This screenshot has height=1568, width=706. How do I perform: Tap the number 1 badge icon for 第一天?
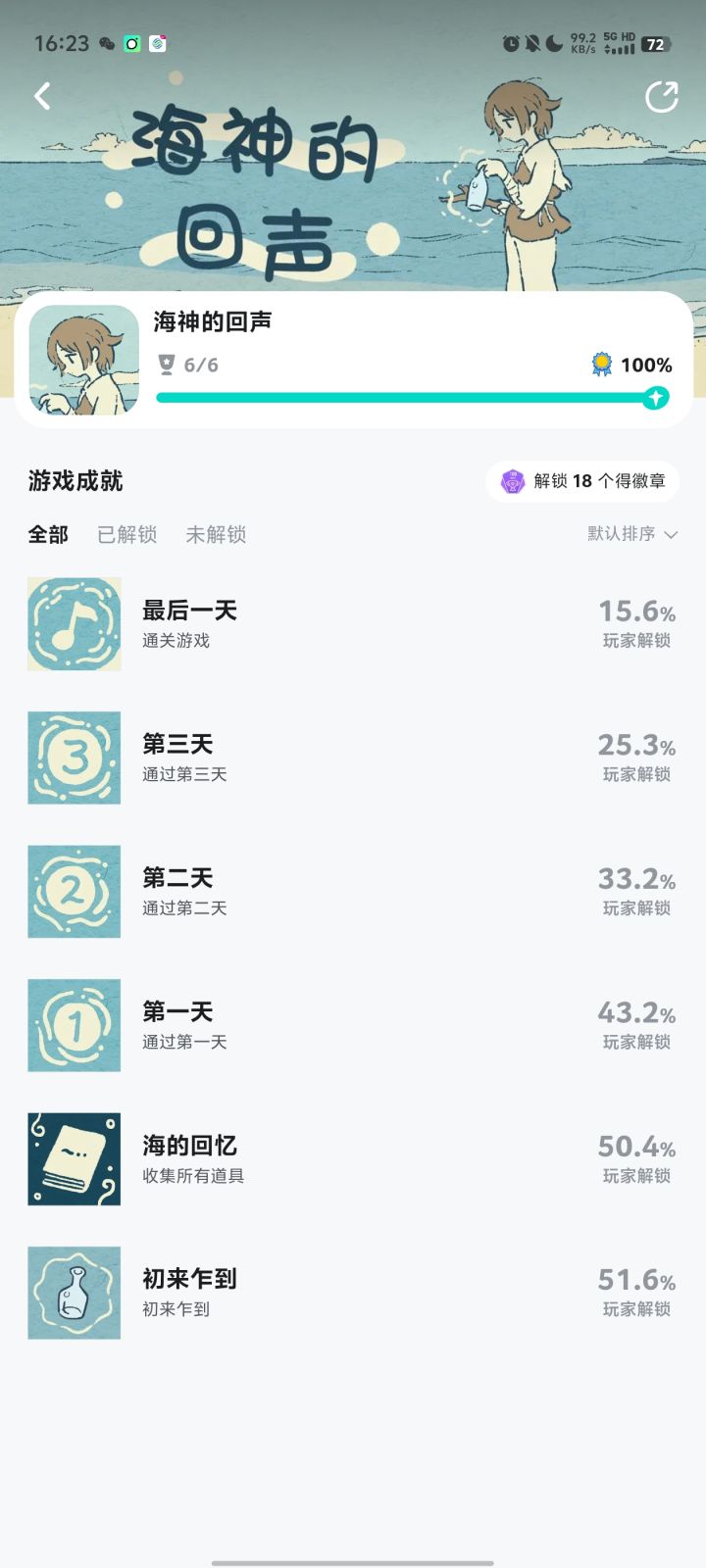tap(74, 1024)
